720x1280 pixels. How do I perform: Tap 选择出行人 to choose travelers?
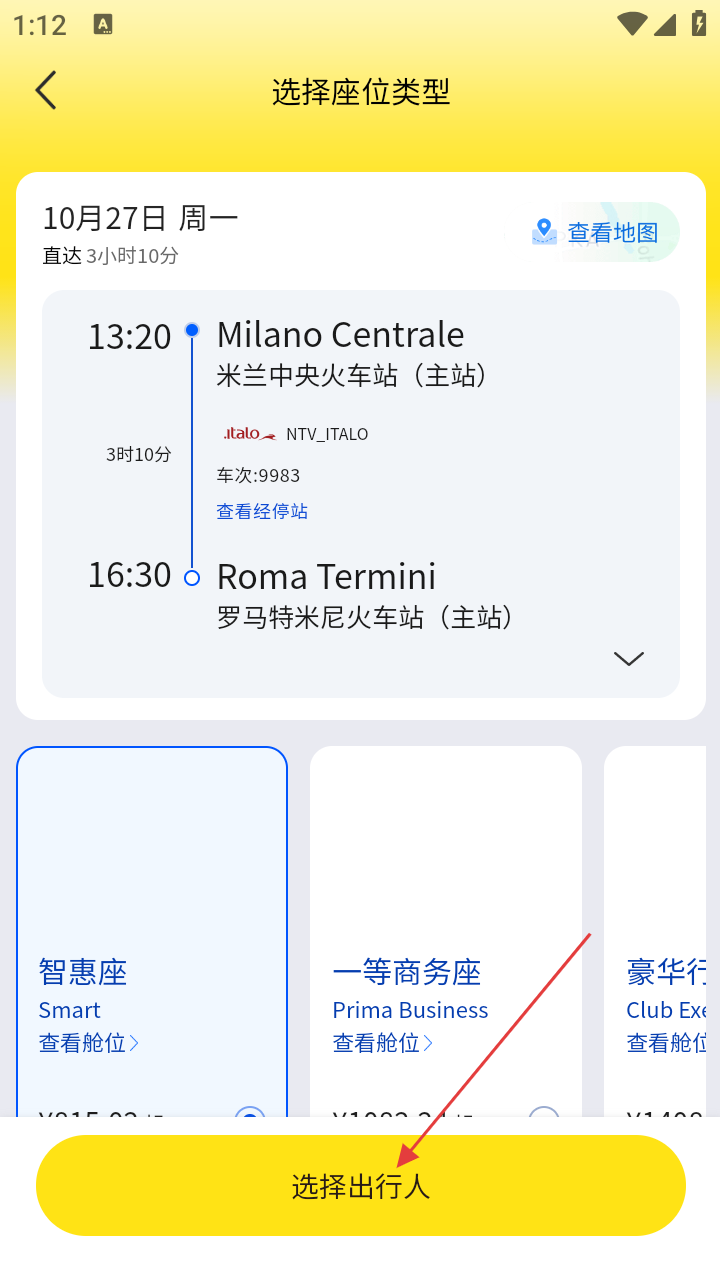[360, 1186]
